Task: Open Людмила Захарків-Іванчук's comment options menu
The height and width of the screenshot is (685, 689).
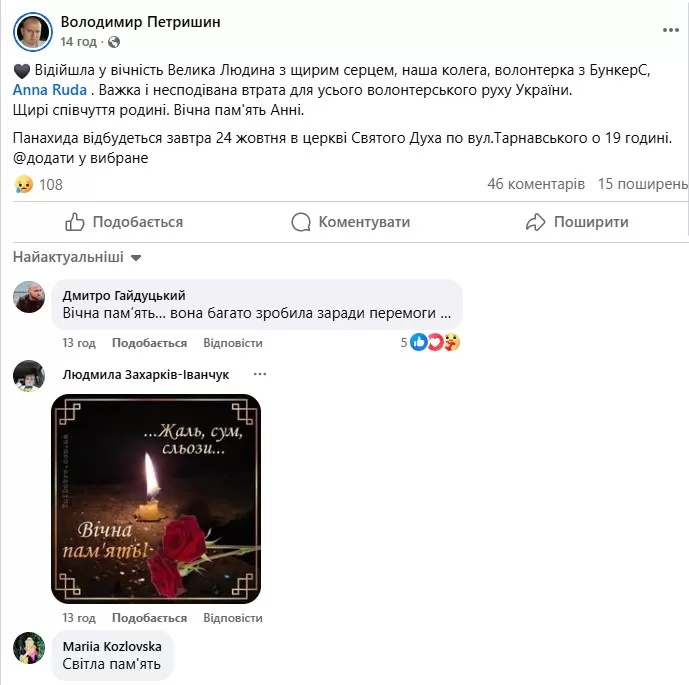Action: pos(260,373)
